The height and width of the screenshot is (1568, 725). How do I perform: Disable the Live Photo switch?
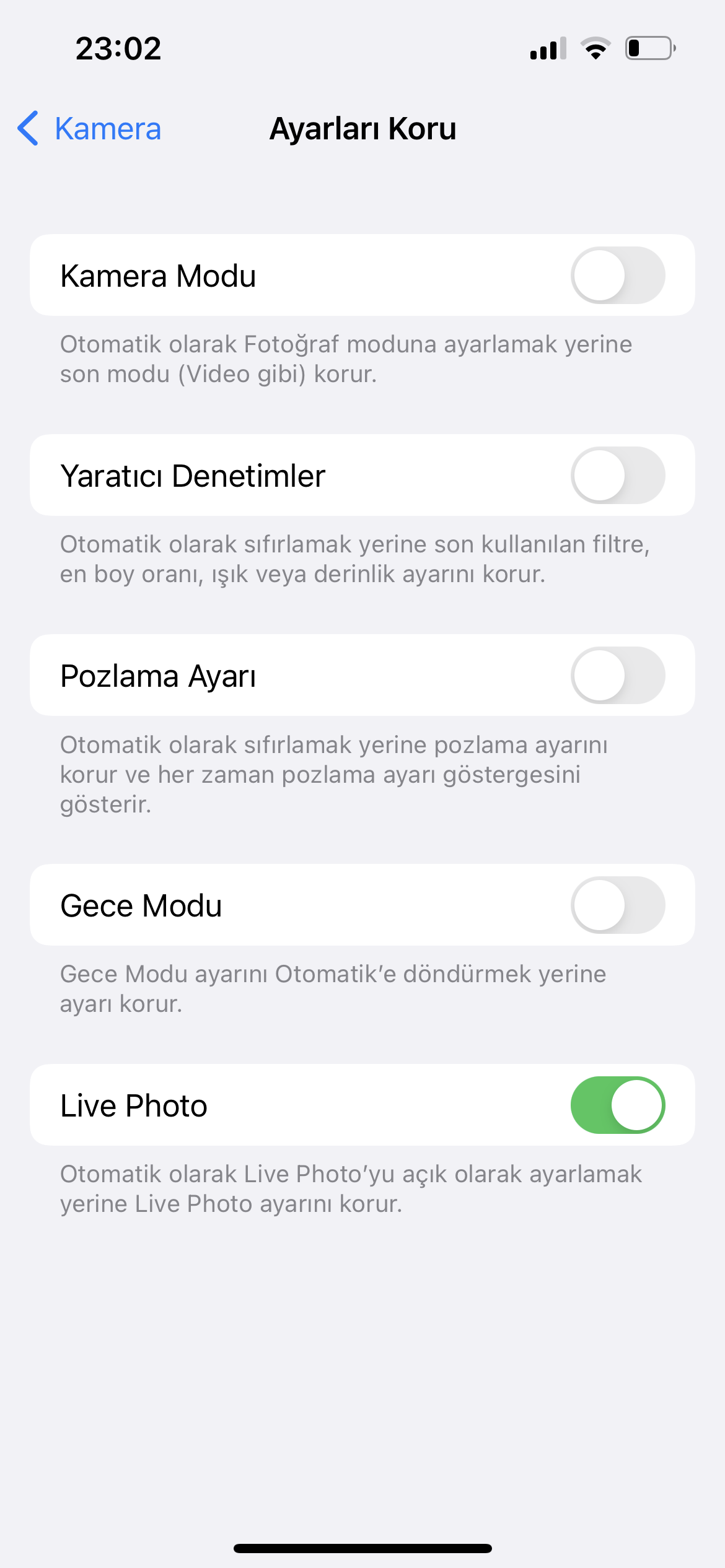[617, 1105]
